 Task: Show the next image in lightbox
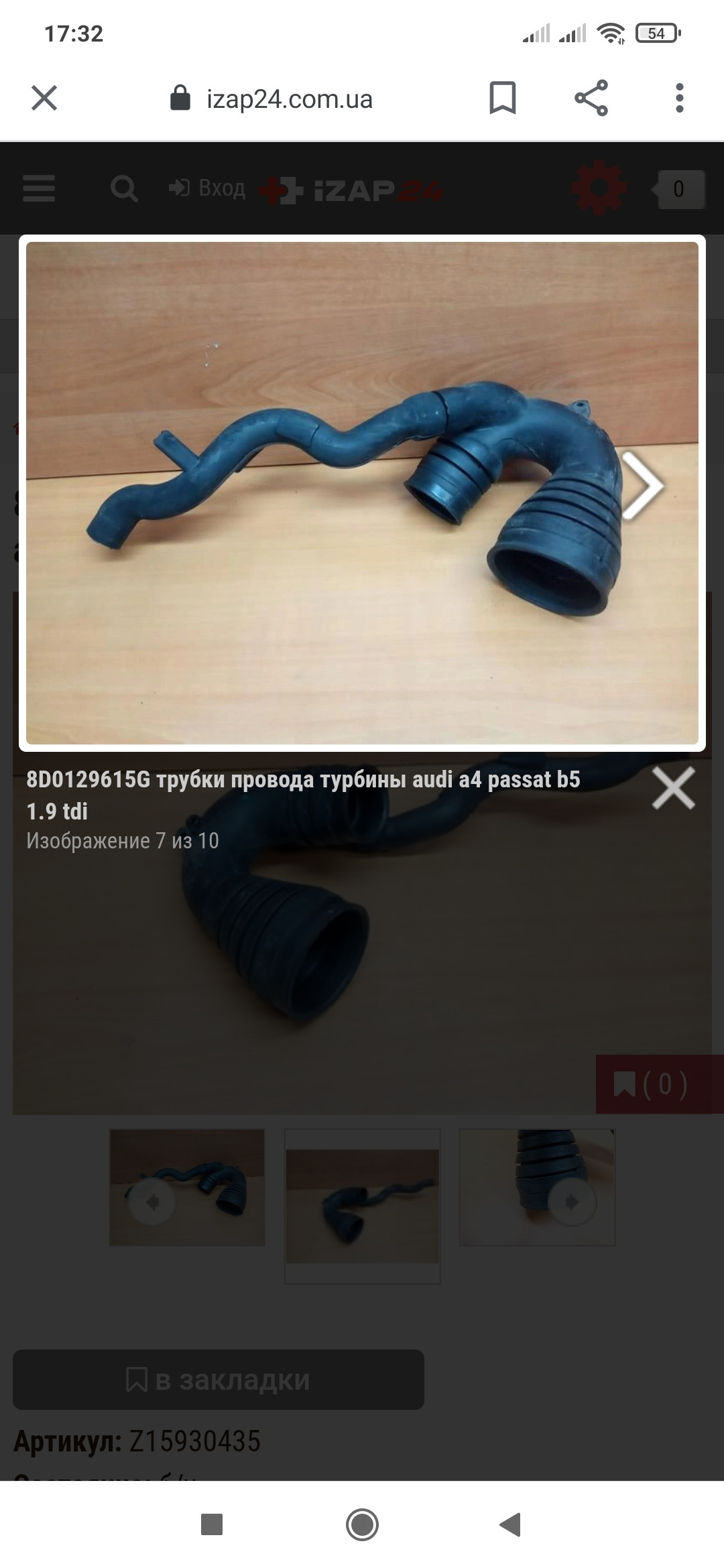tap(642, 486)
